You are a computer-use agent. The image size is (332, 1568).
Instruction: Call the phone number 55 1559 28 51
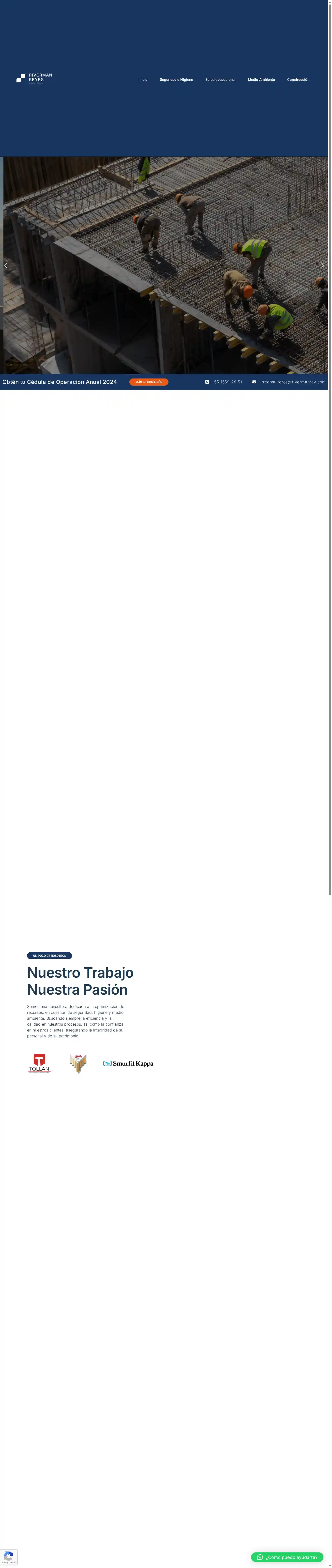point(228,382)
